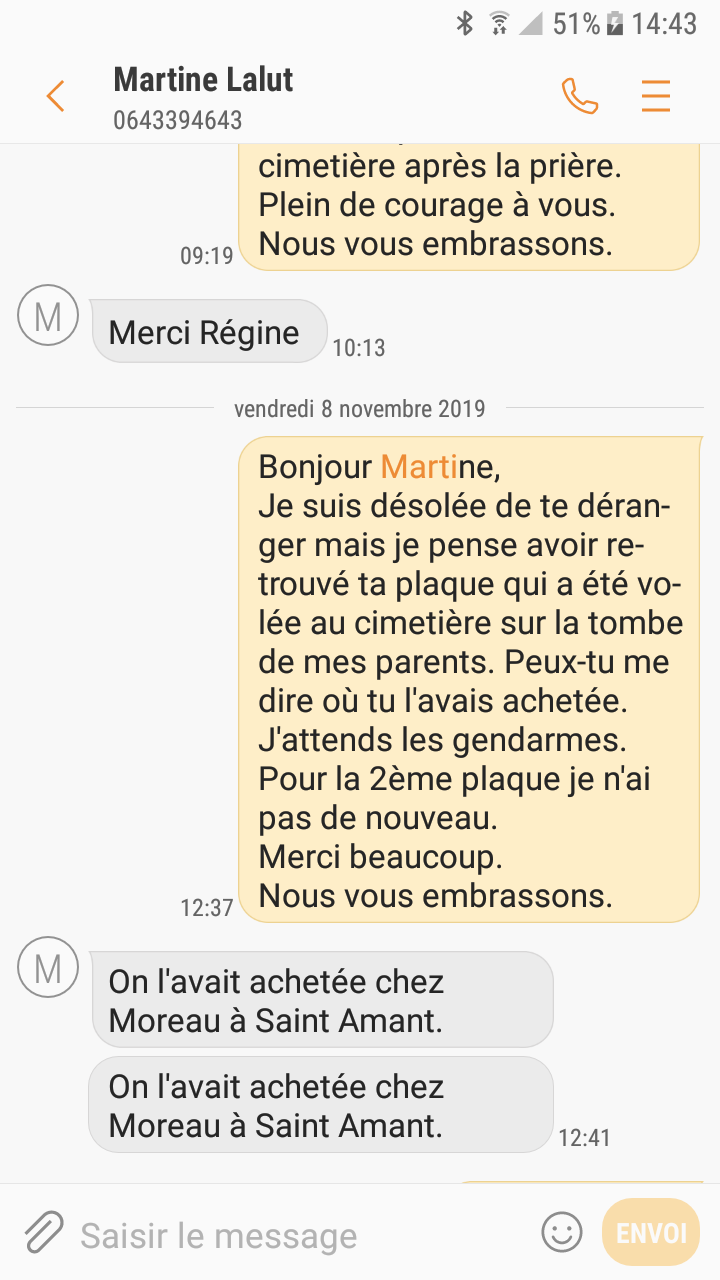Screen dimensions: 720x1280
Task: Attach a file to the message
Action: click(x=44, y=1233)
